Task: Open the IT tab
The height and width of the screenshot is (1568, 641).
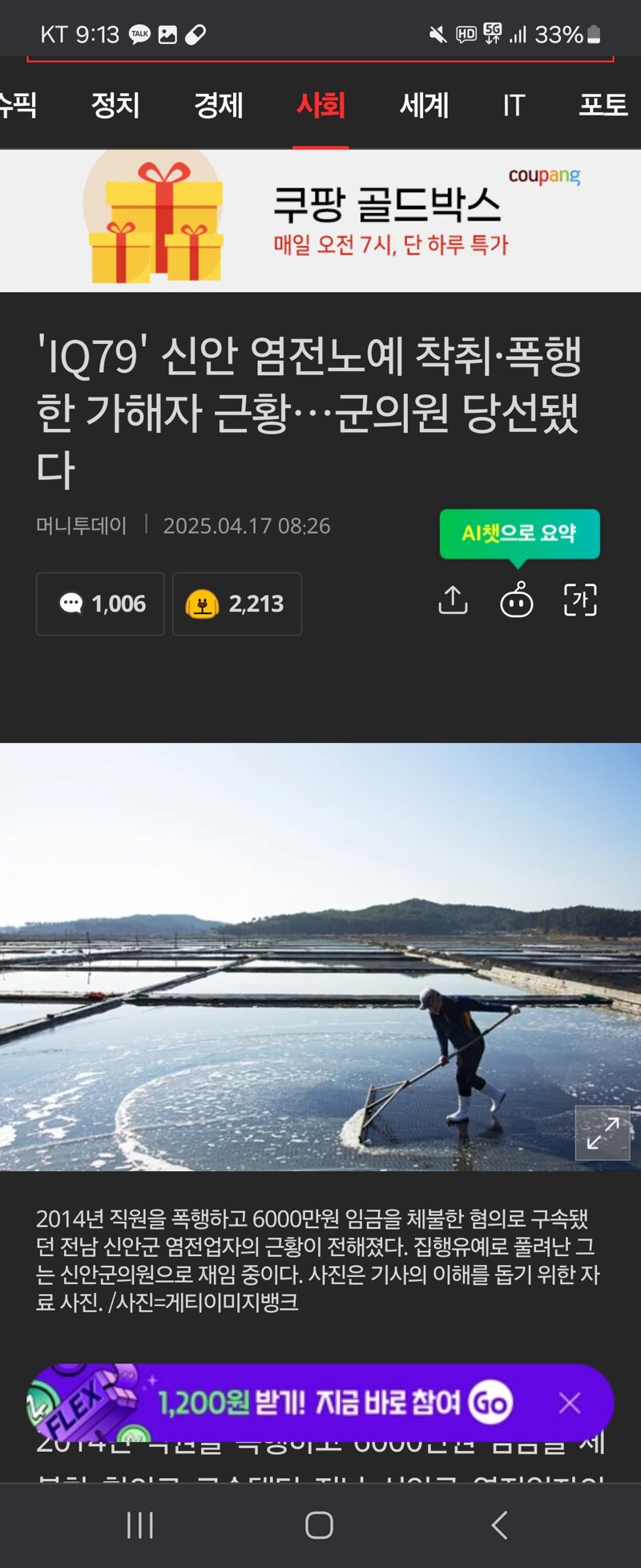Action: tap(514, 105)
